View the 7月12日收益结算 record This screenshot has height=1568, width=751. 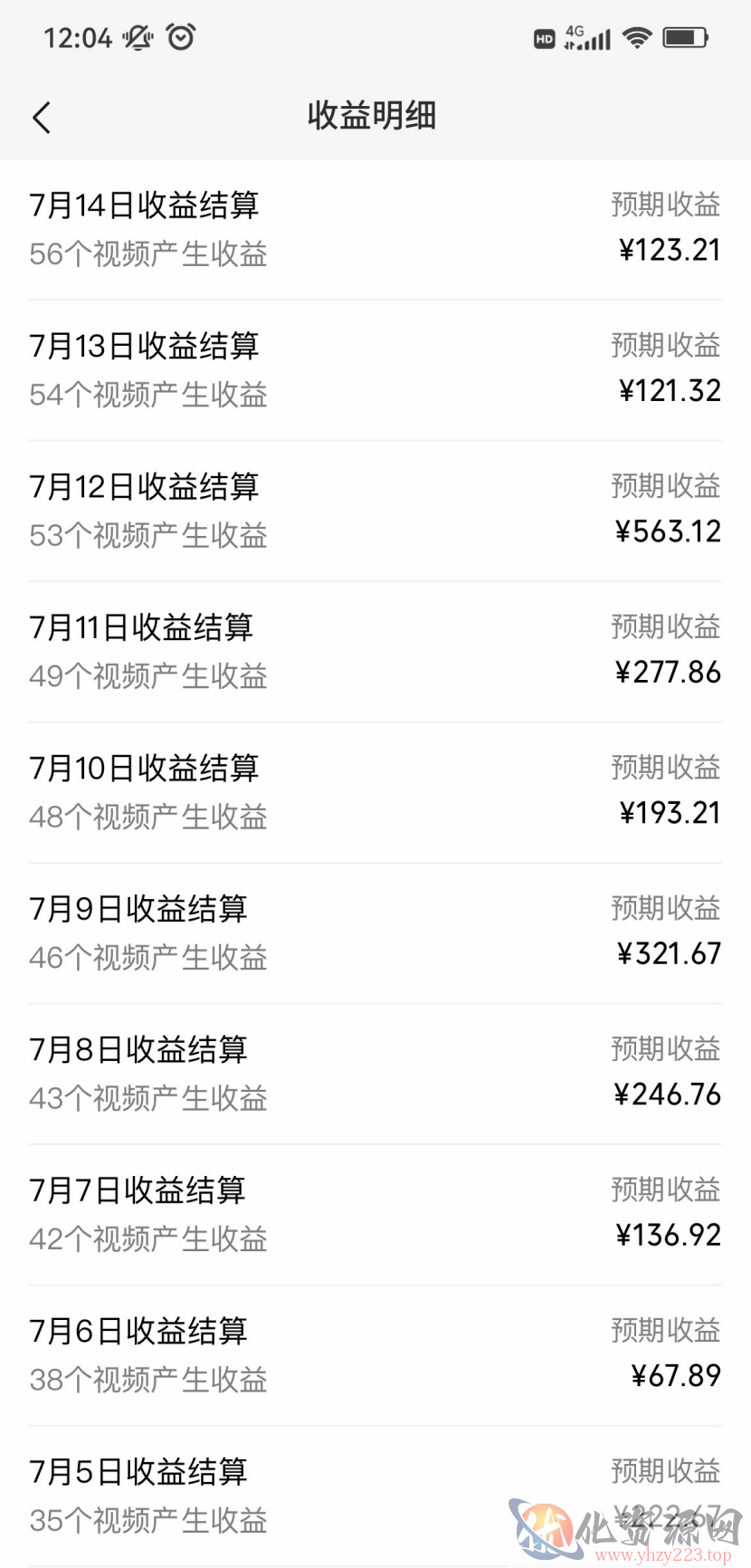click(x=375, y=512)
